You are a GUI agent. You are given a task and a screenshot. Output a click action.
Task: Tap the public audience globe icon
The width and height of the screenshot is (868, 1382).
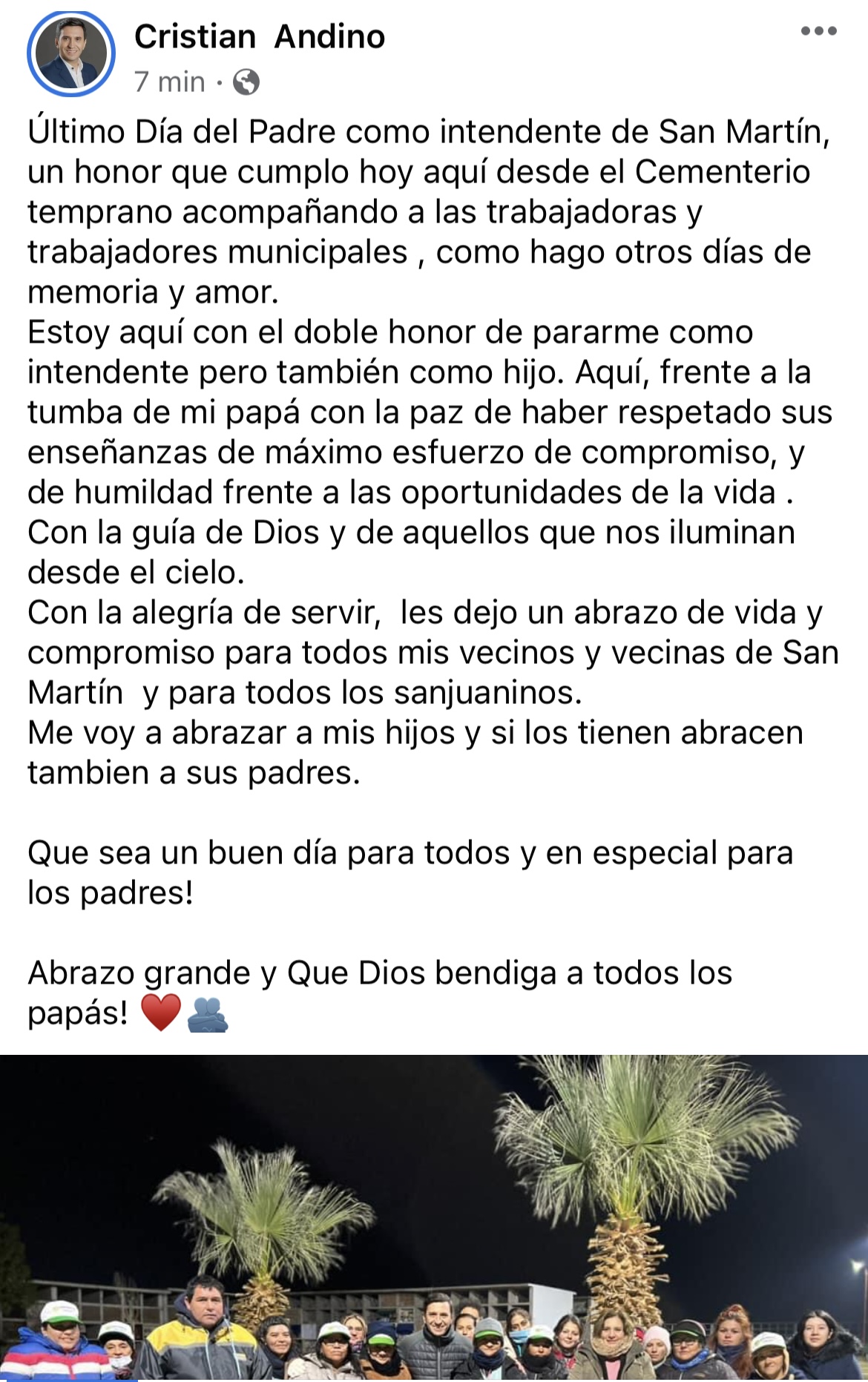coord(246,82)
